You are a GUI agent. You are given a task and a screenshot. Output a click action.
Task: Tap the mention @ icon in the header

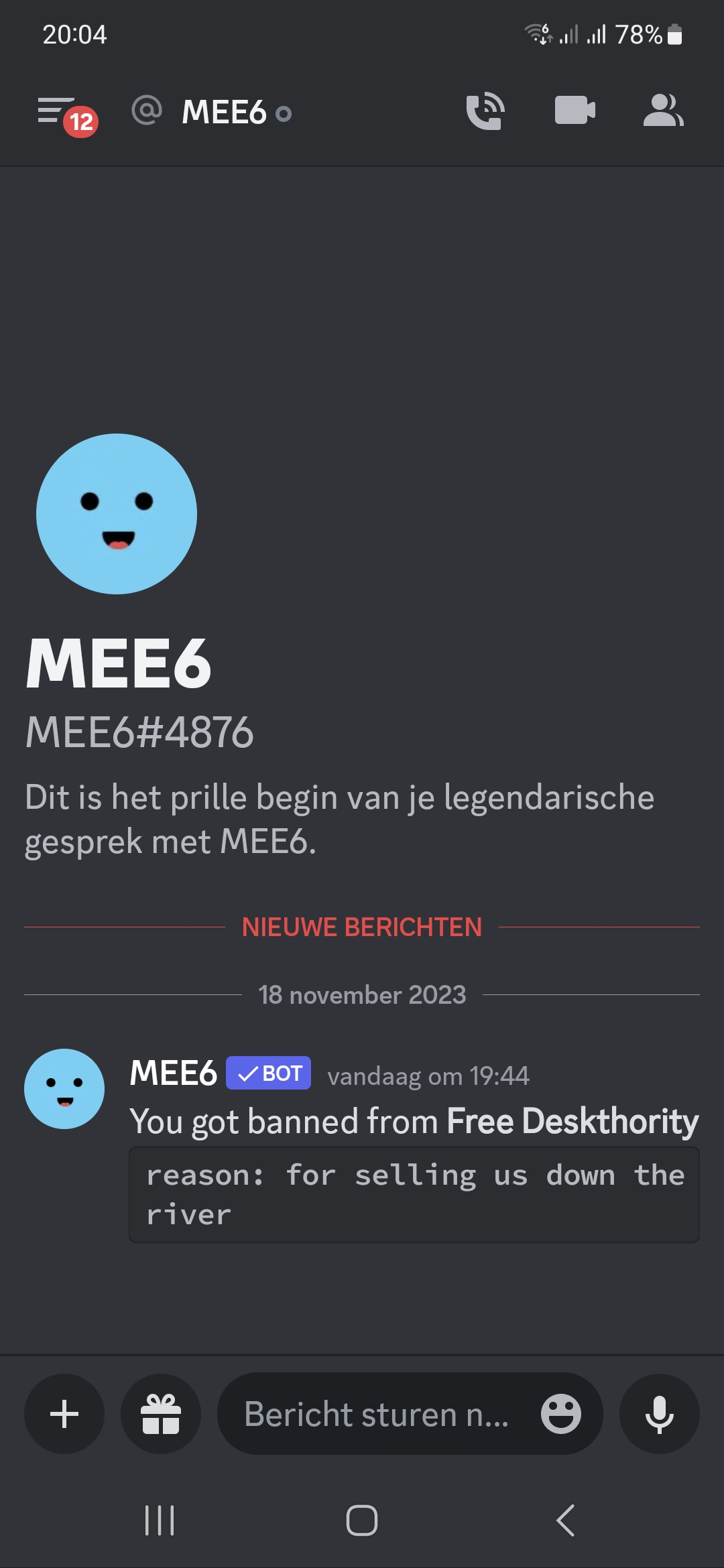[147, 111]
